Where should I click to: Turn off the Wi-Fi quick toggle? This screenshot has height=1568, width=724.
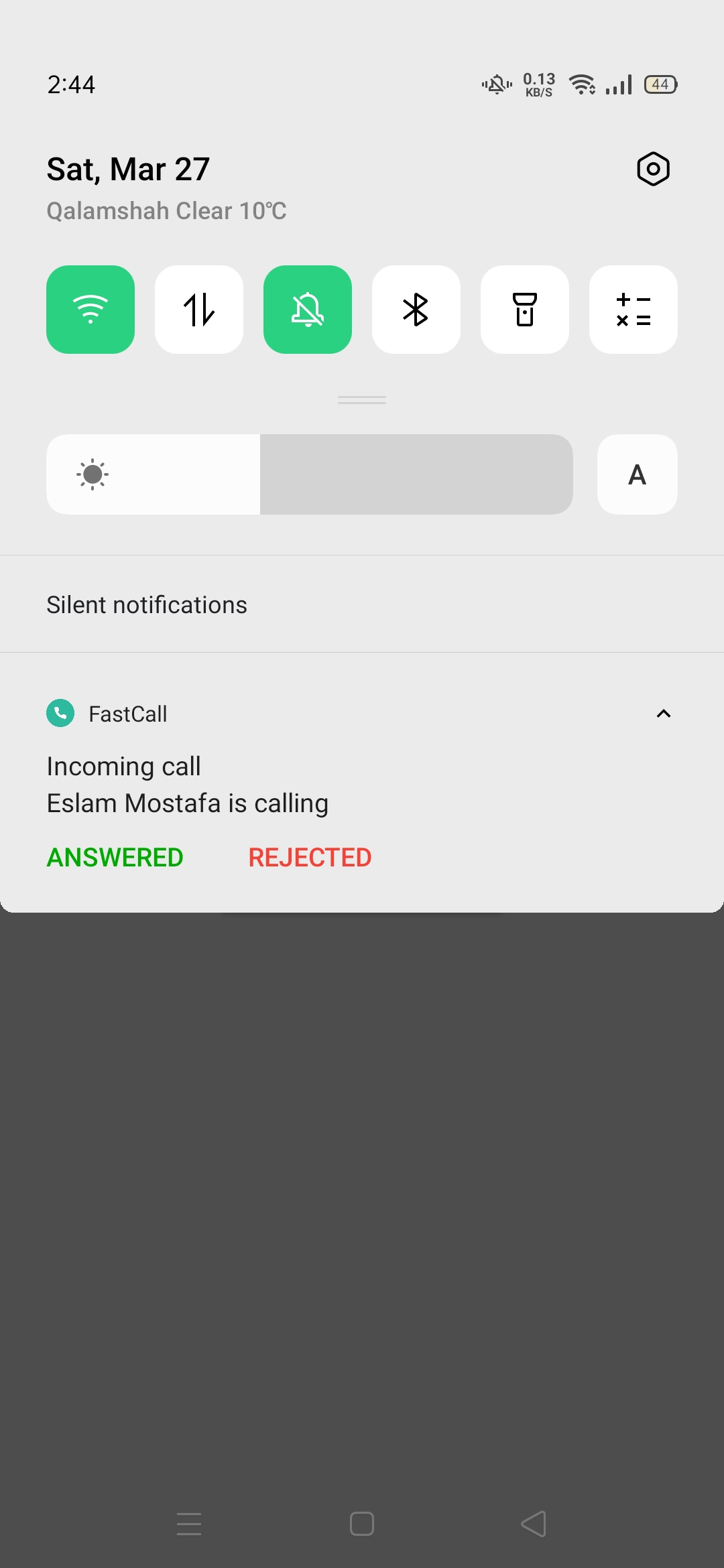point(90,310)
